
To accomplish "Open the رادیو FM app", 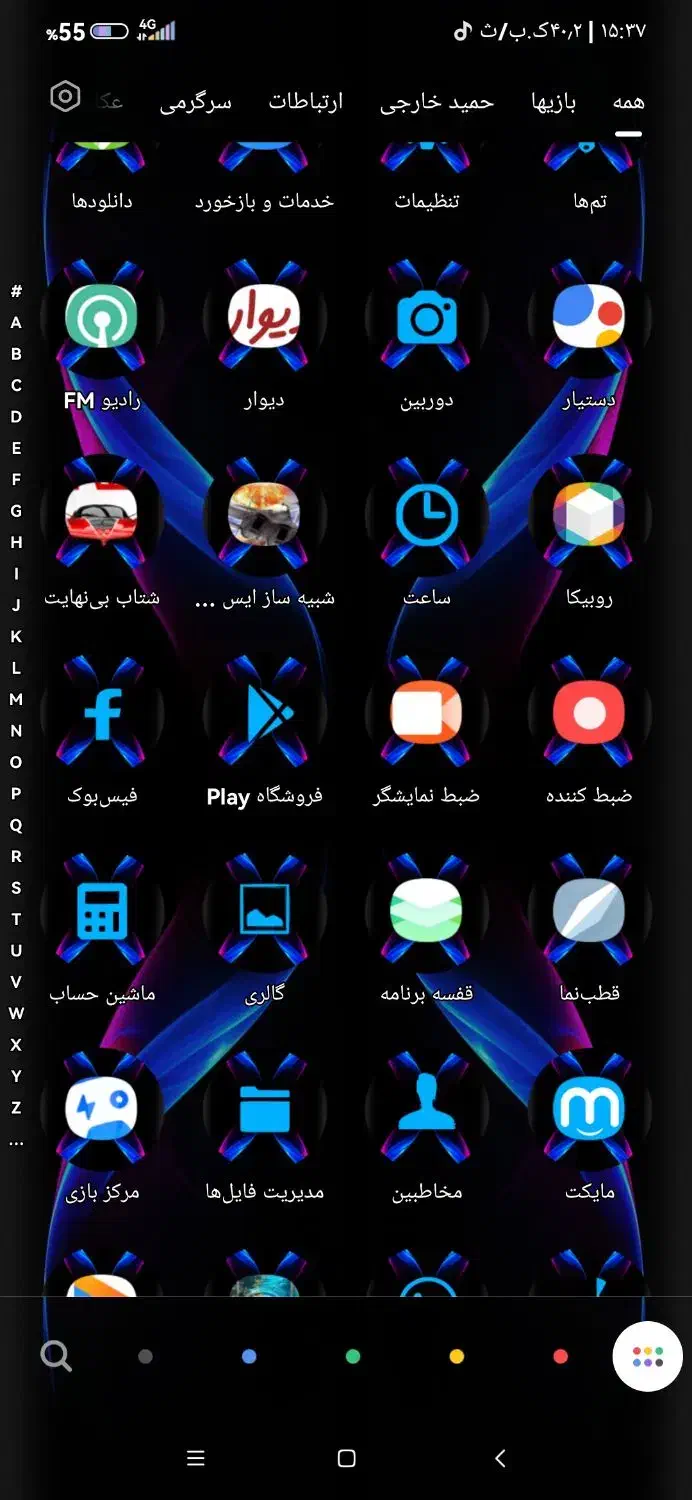I will tap(101, 319).
